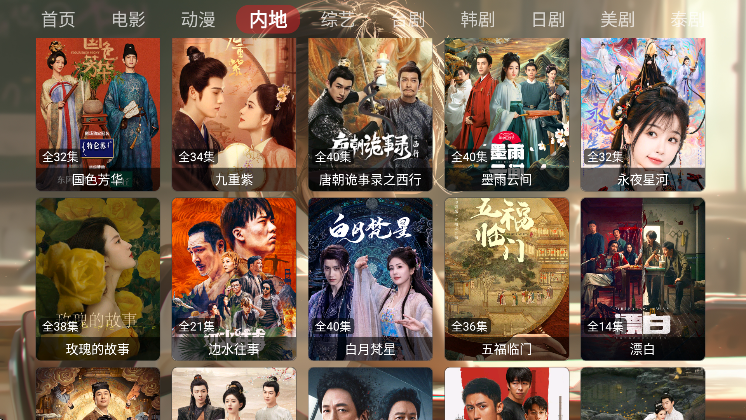
Task: Open the drama 白月梵星
Action: point(370,278)
